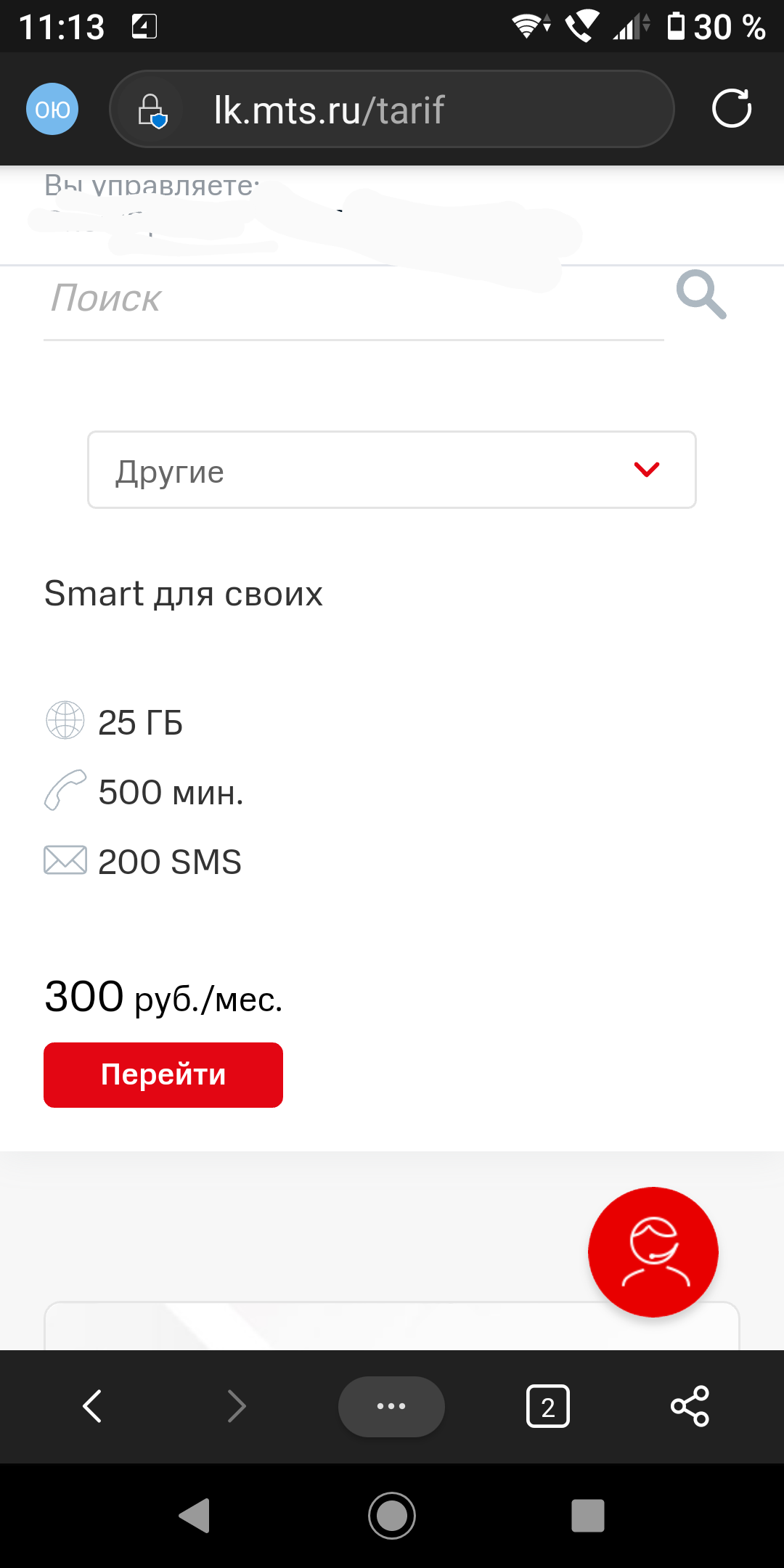784x1568 pixels.
Task: Reload the page
Action: pyautogui.click(x=731, y=109)
